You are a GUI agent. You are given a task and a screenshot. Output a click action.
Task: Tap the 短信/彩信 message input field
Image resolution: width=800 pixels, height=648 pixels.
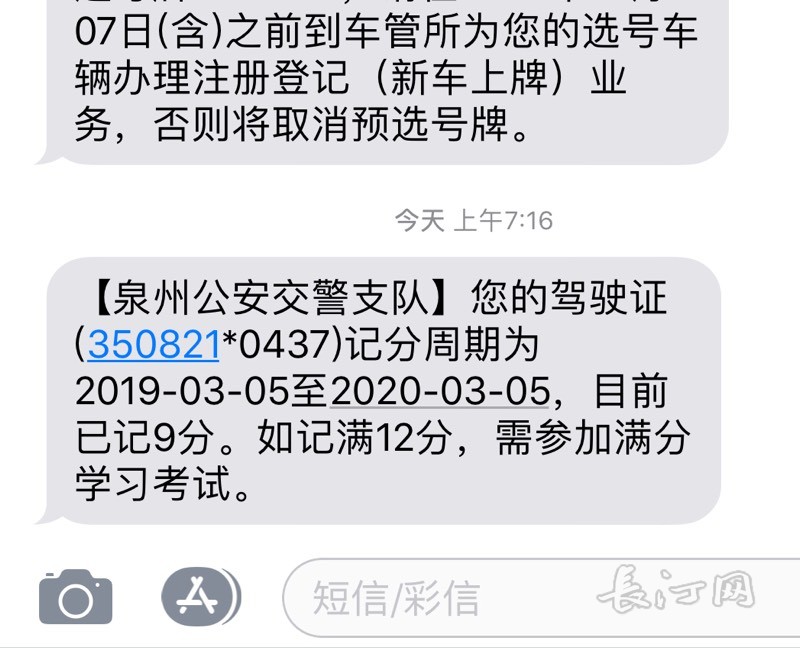(450, 598)
